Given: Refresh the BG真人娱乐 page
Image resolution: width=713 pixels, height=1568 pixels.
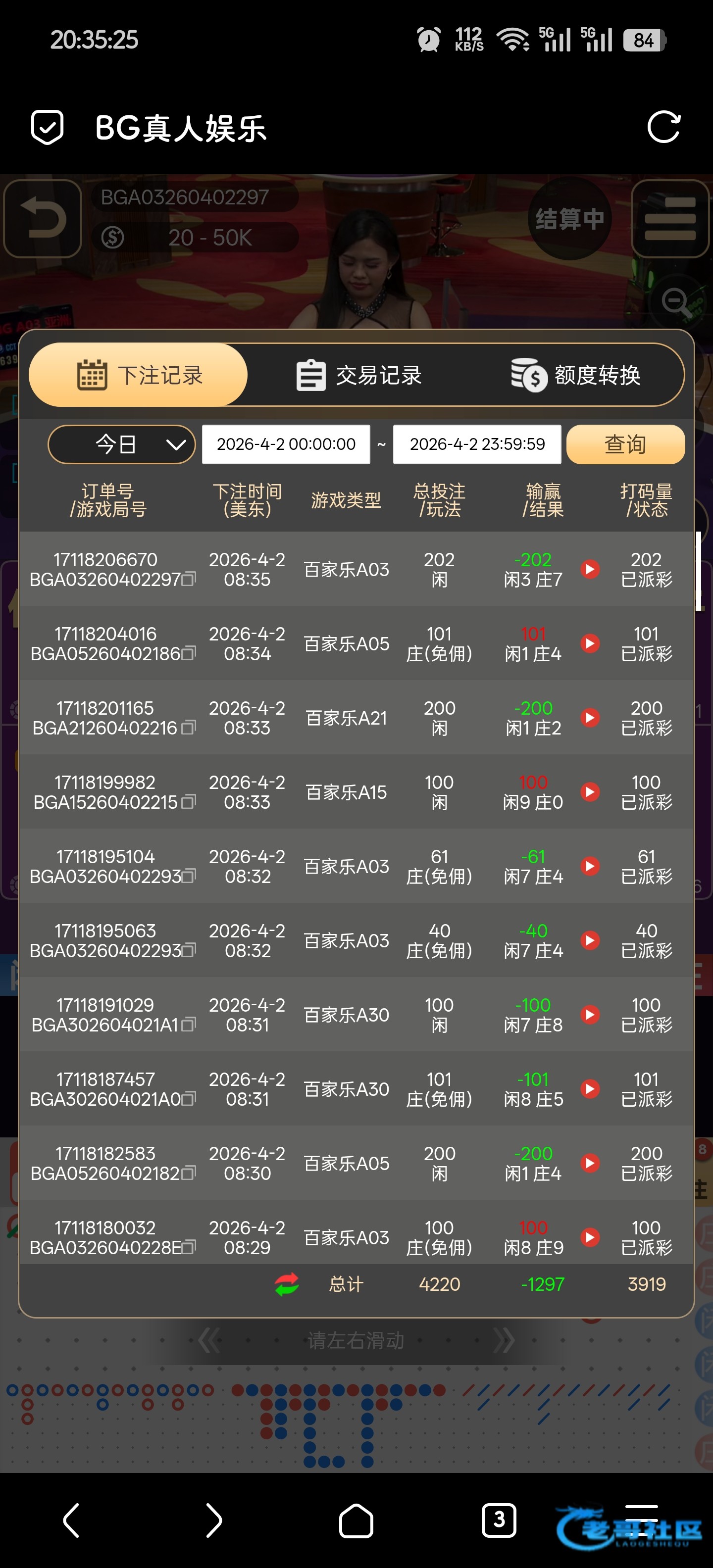Looking at the screenshot, I should click(x=663, y=127).
